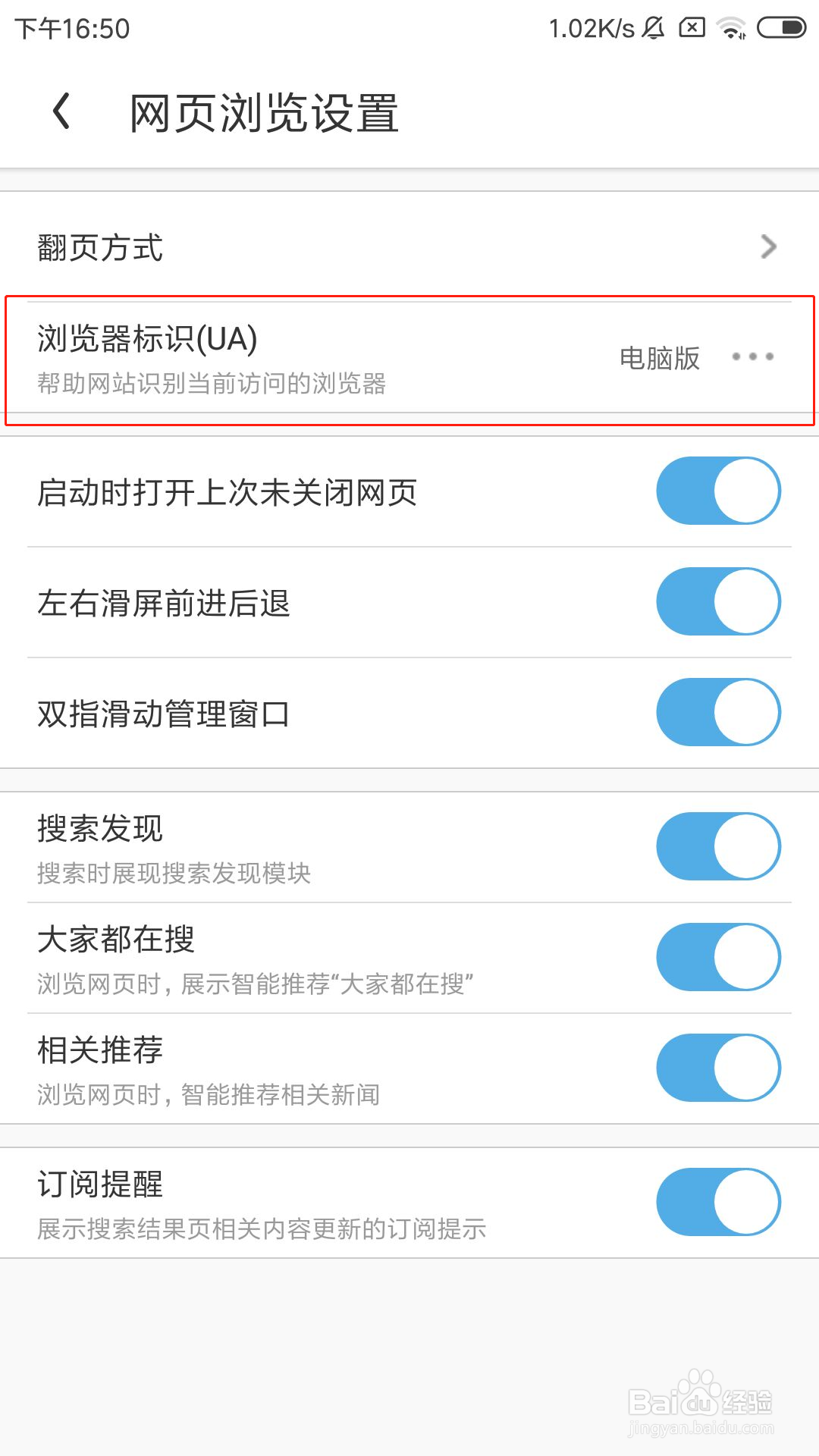This screenshot has height=1456, width=819.
Task: Expand 翻页方式 via its chevron
Action: click(768, 246)
